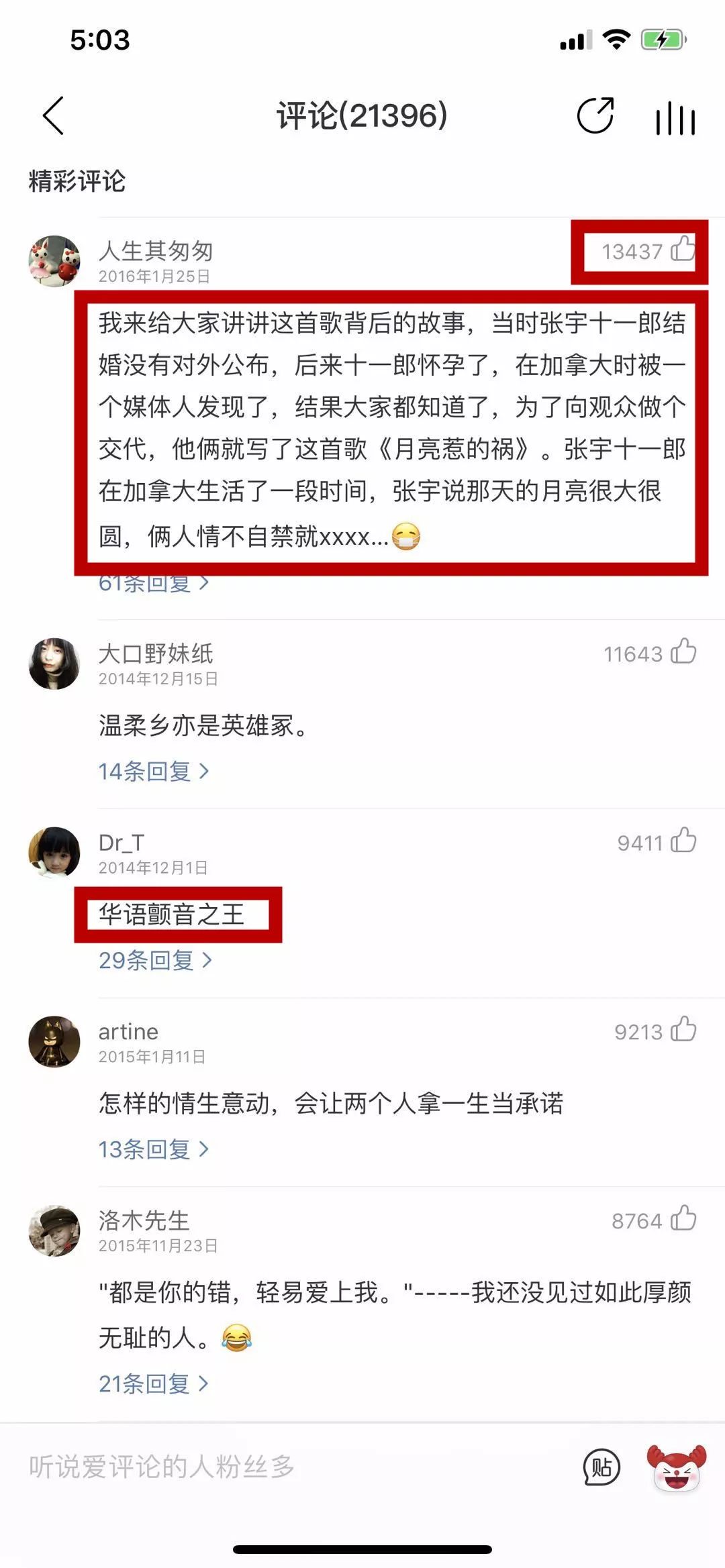
Task: Like 大口野妹纸's comment
Action: (x=683, y=651)
